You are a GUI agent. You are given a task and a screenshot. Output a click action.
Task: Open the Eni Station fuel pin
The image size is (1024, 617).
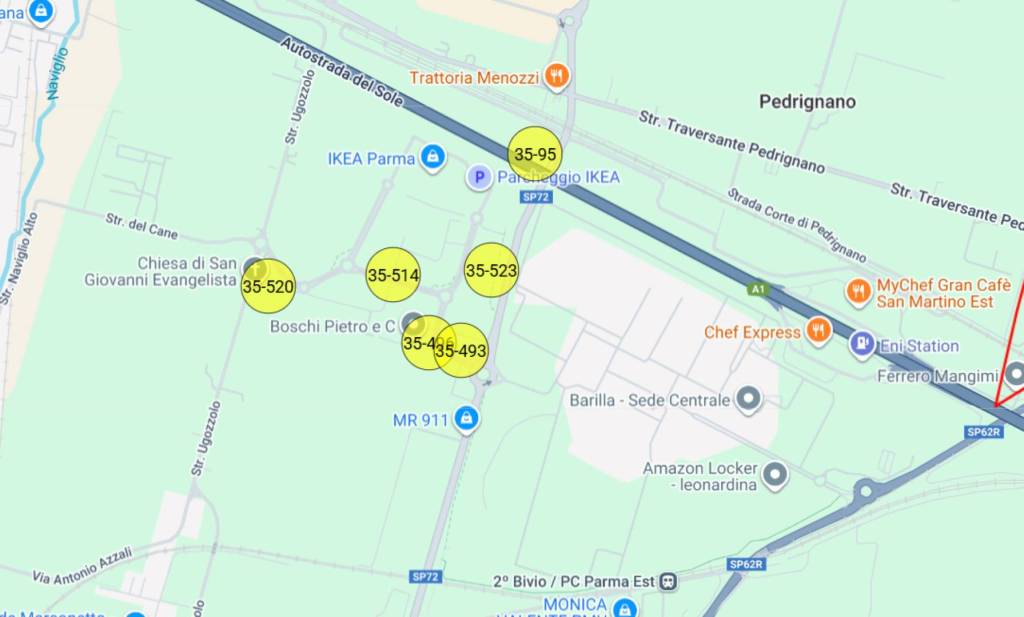pyautogui.click(x=862, y=345)
